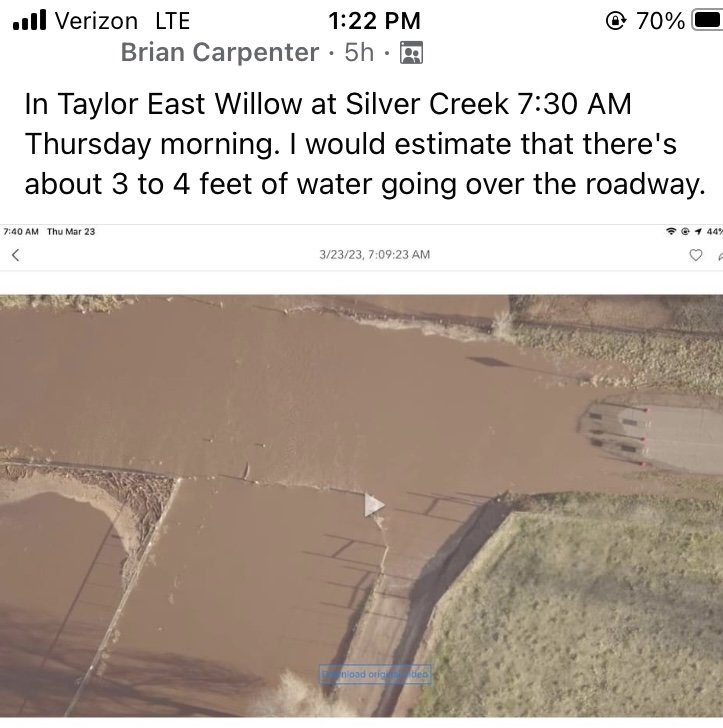This screenshot has height=728, width=723.
Task: Play the flooded roadway video
Action: click(x=374, y=505)
